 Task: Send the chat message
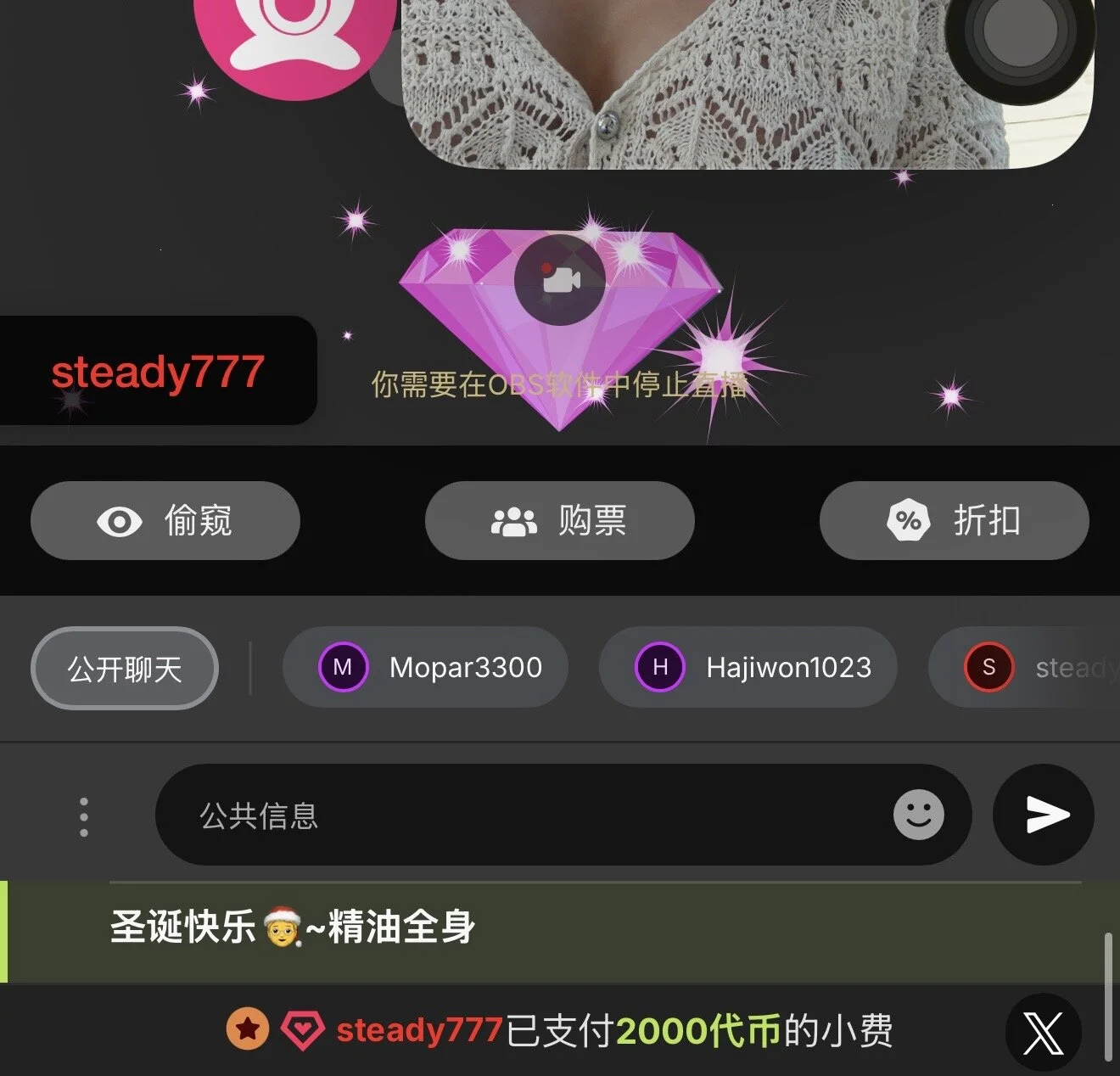click(1044, 815)
